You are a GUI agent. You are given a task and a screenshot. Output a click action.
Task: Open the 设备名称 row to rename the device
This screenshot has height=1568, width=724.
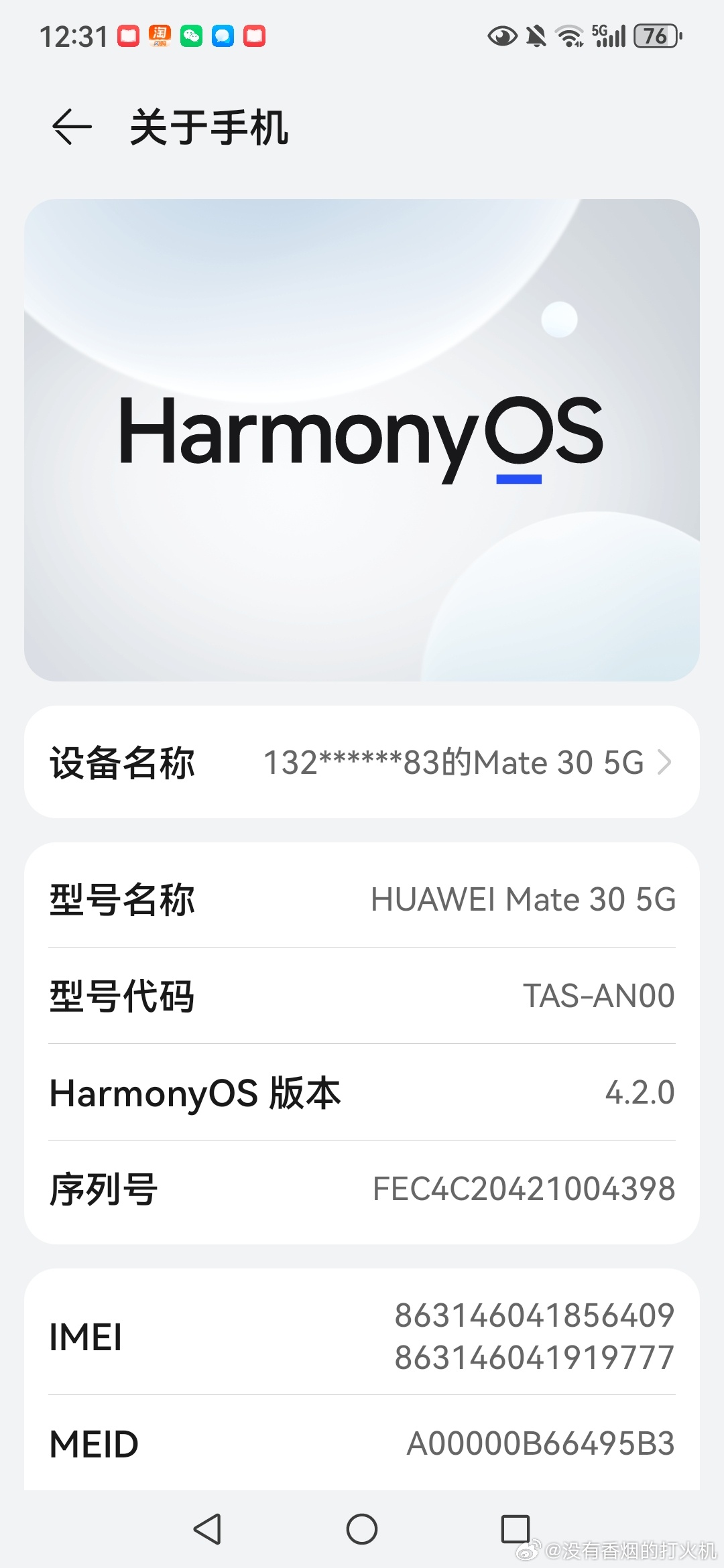(x=362, y=762)
